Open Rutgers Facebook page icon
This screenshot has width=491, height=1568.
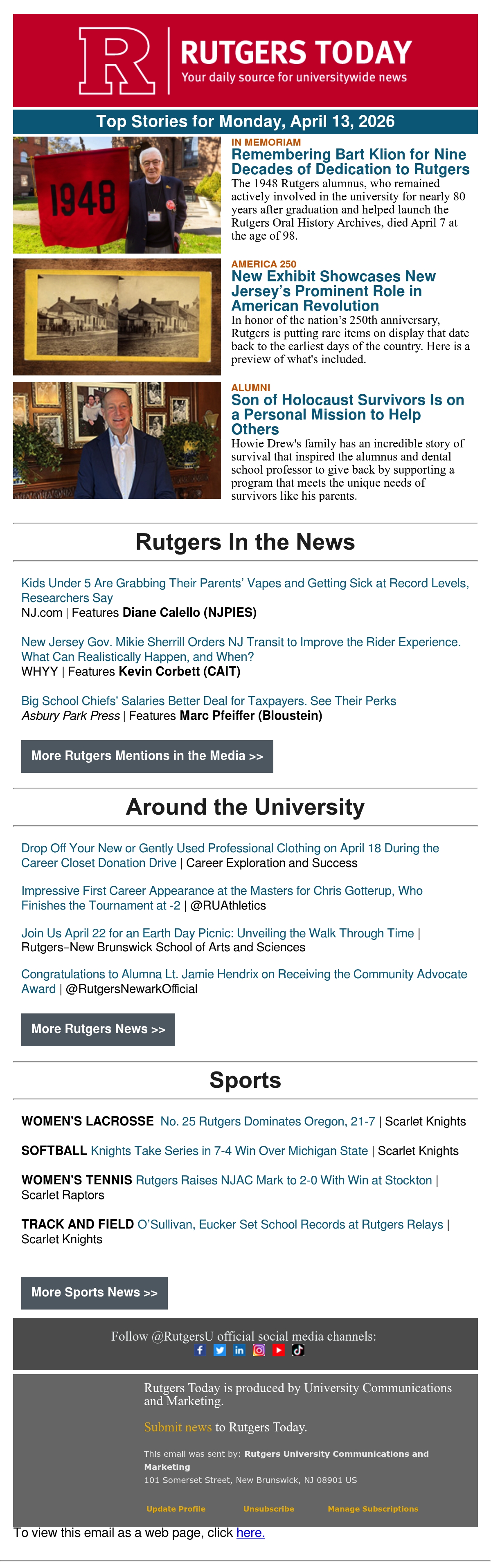pos(200,1350)
